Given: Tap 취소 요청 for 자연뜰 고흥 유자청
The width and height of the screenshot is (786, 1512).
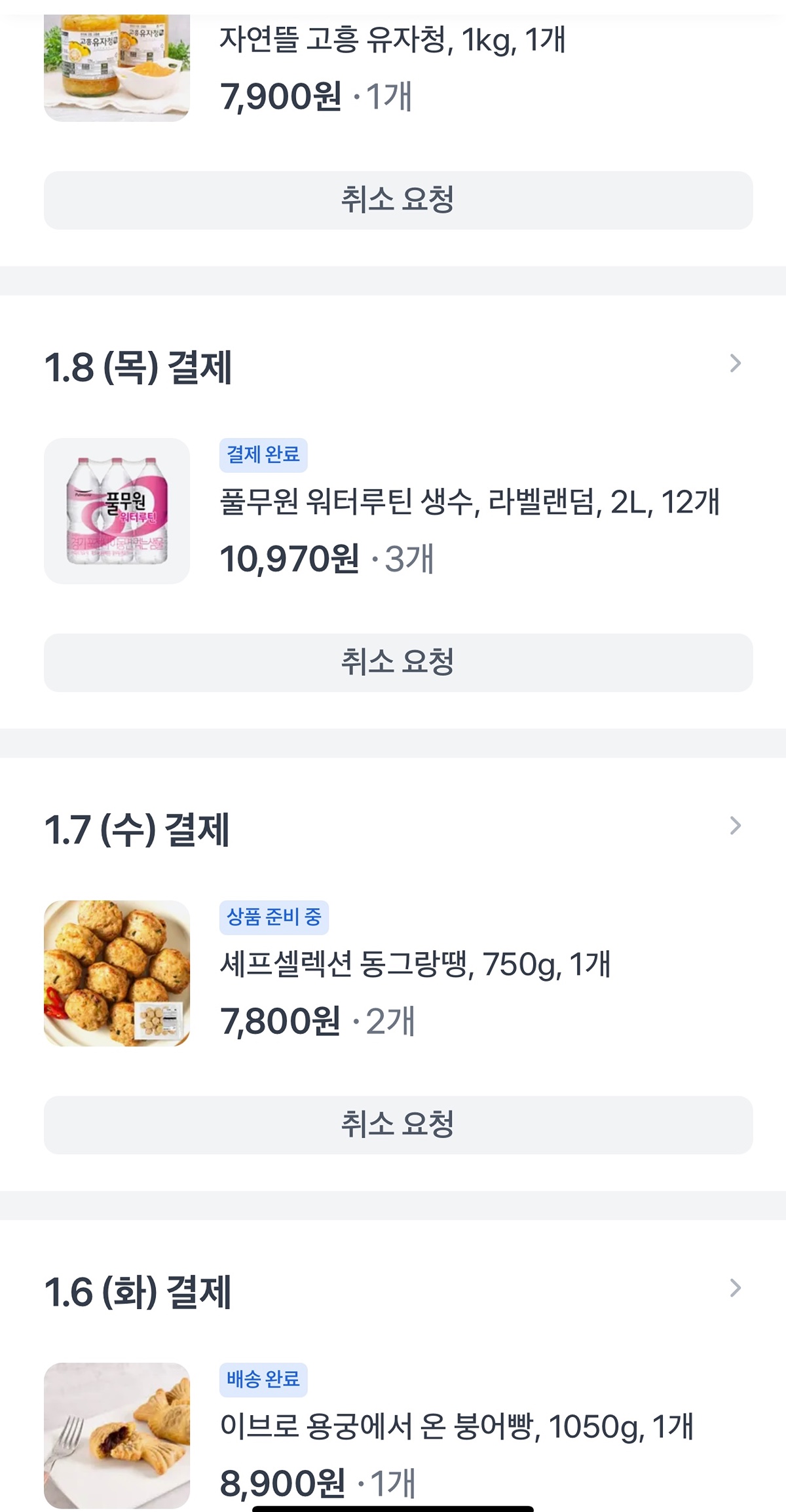Looking at the screenshot, I should [398, 200].
